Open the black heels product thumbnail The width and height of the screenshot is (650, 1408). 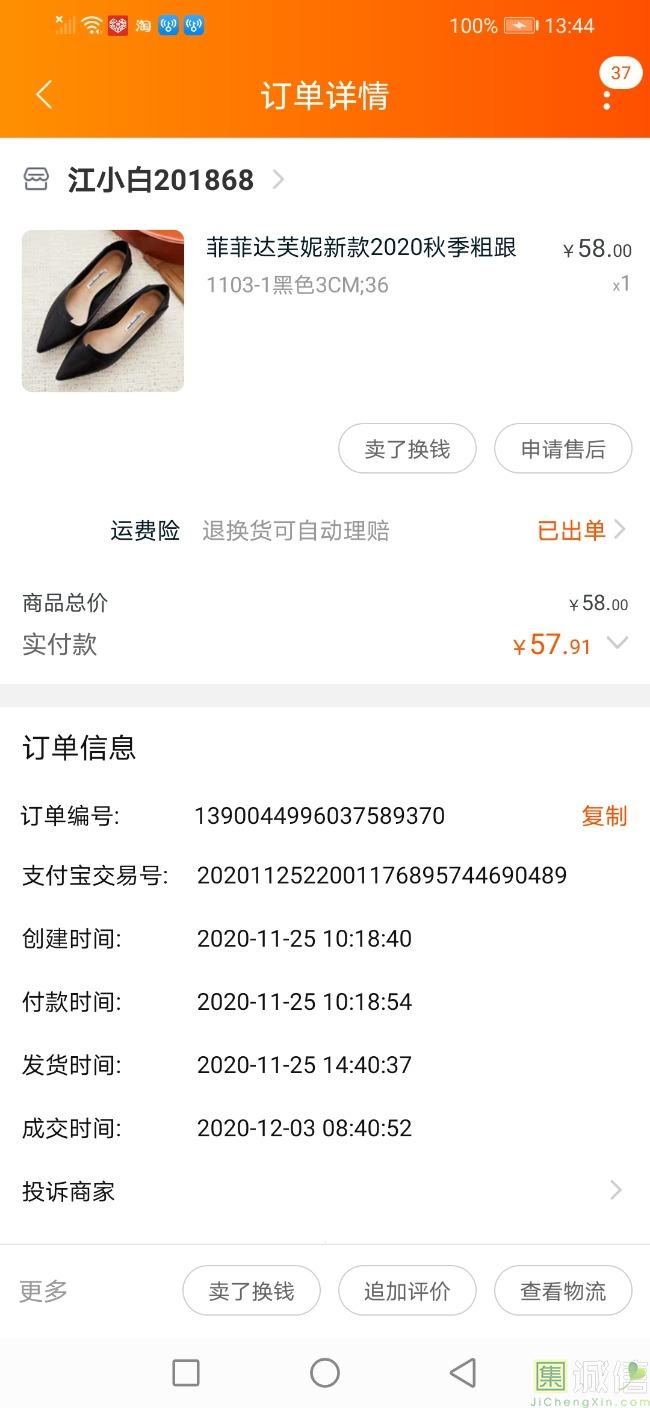click(x=103, y=311)
